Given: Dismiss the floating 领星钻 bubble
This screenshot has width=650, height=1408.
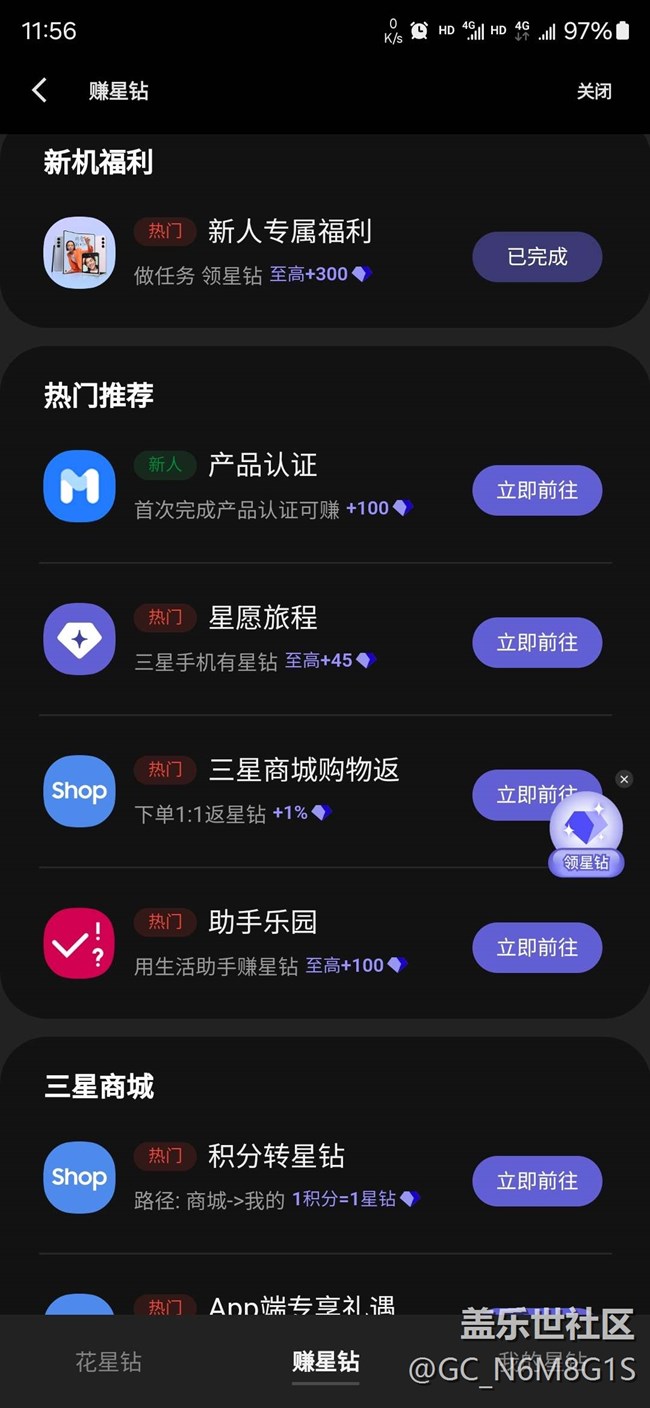Looking at the screenshot, I should click(624, 779).
